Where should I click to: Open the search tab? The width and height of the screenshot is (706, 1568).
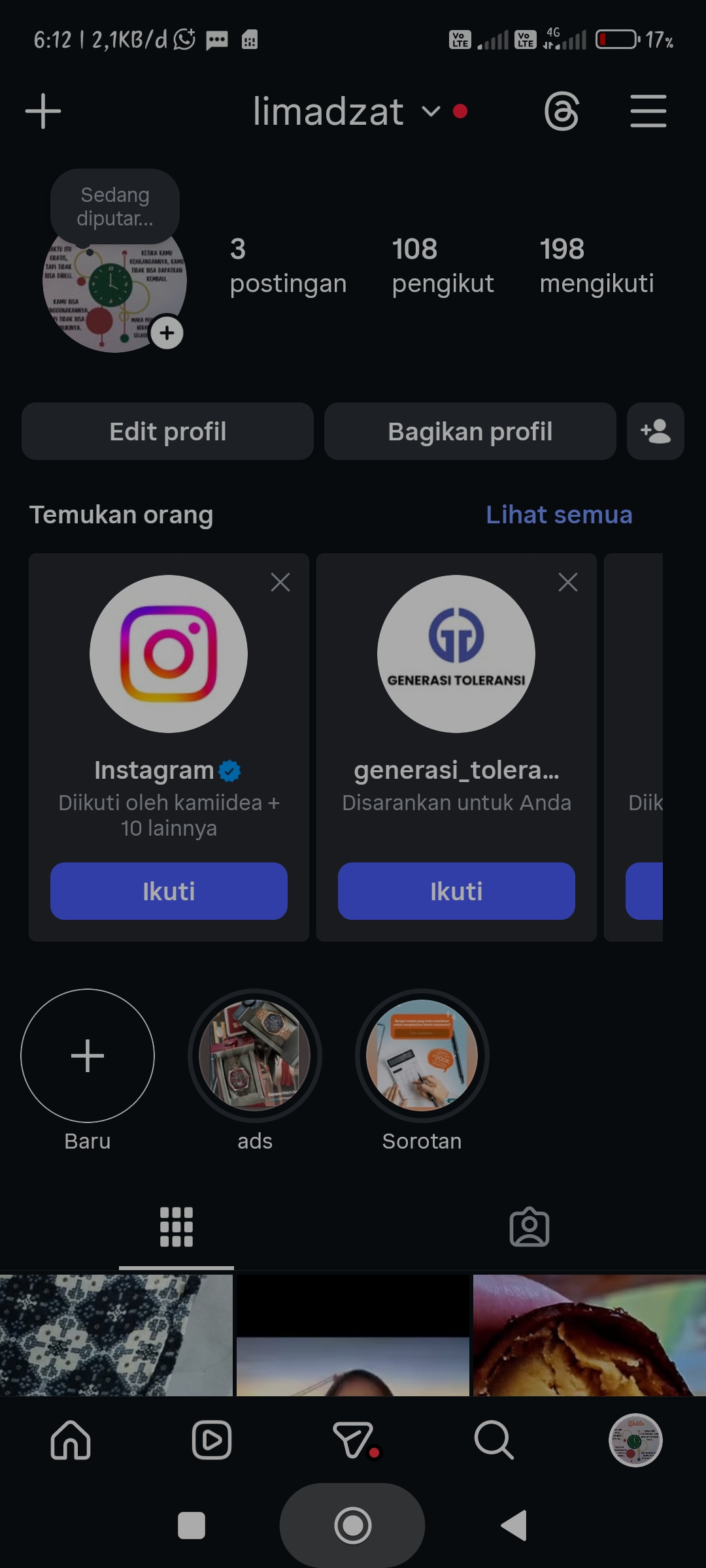[494, 1440]
